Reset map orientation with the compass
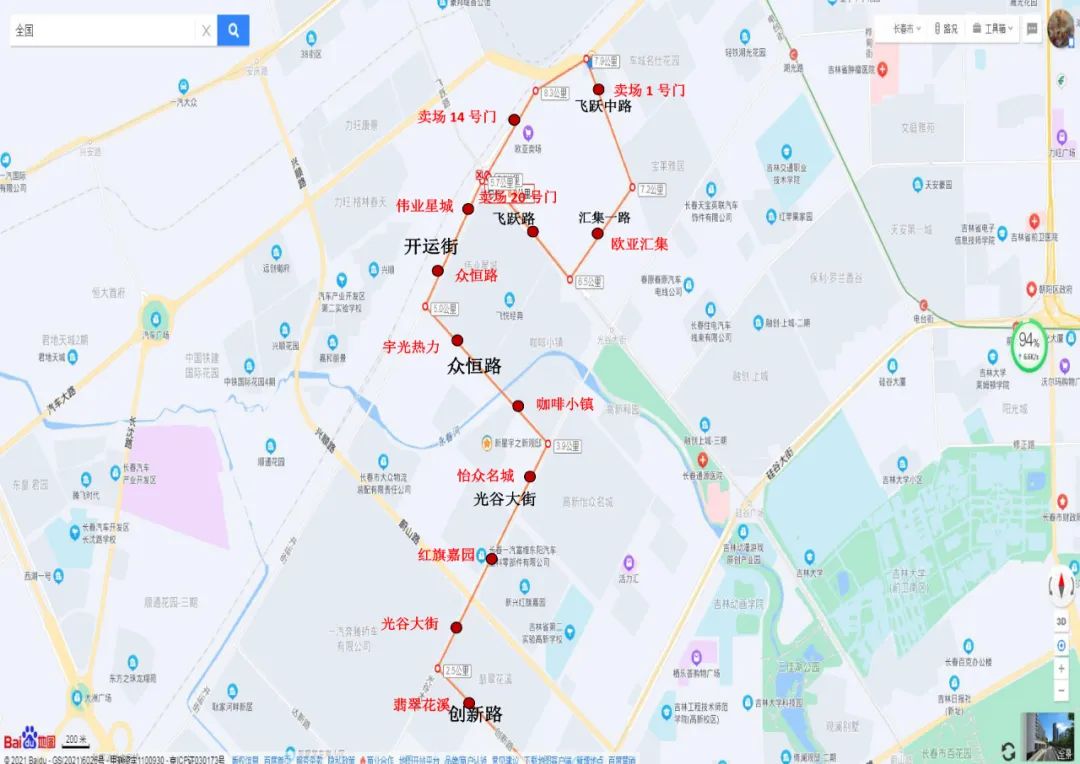The width and height of the screenshot is (1080, 764). 1061,586
